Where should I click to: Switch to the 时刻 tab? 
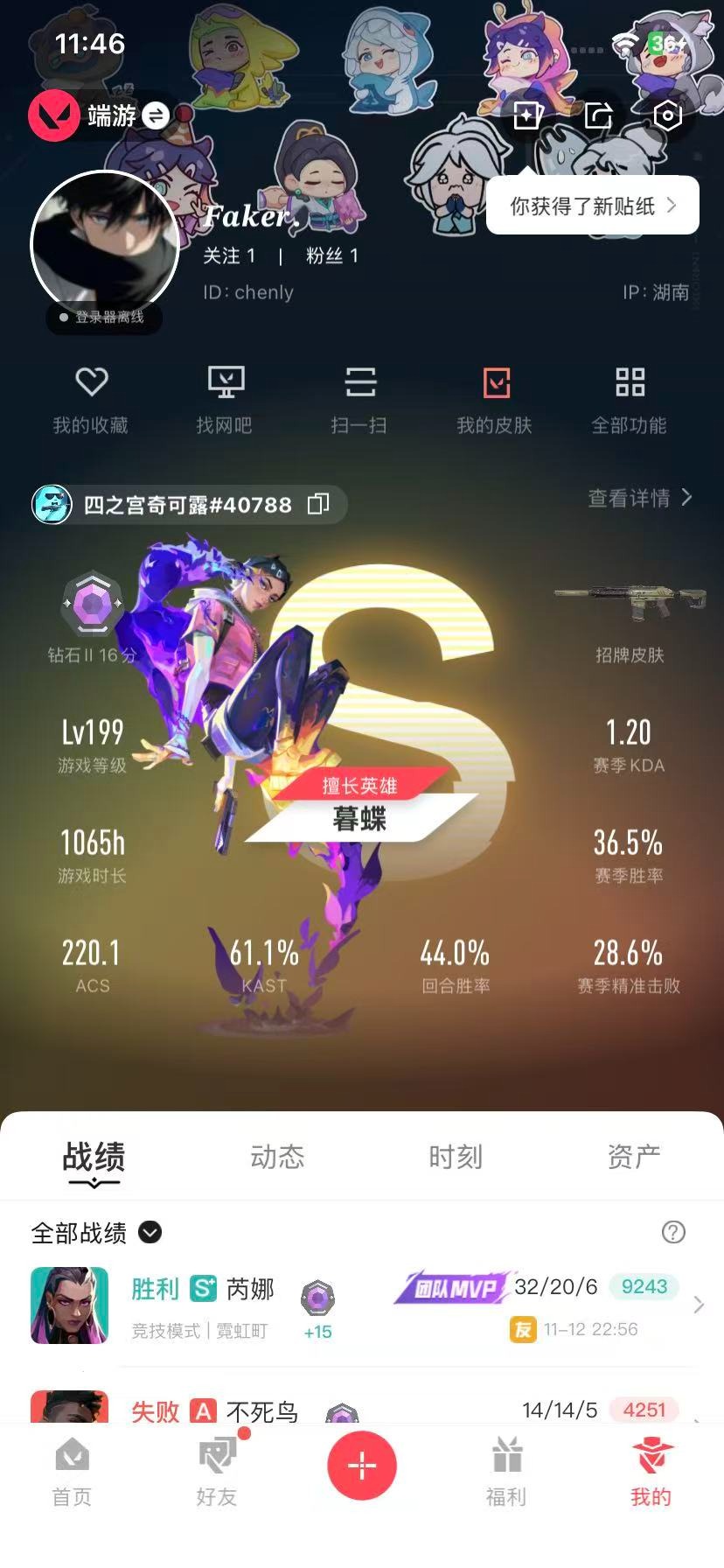point(456,1157)
